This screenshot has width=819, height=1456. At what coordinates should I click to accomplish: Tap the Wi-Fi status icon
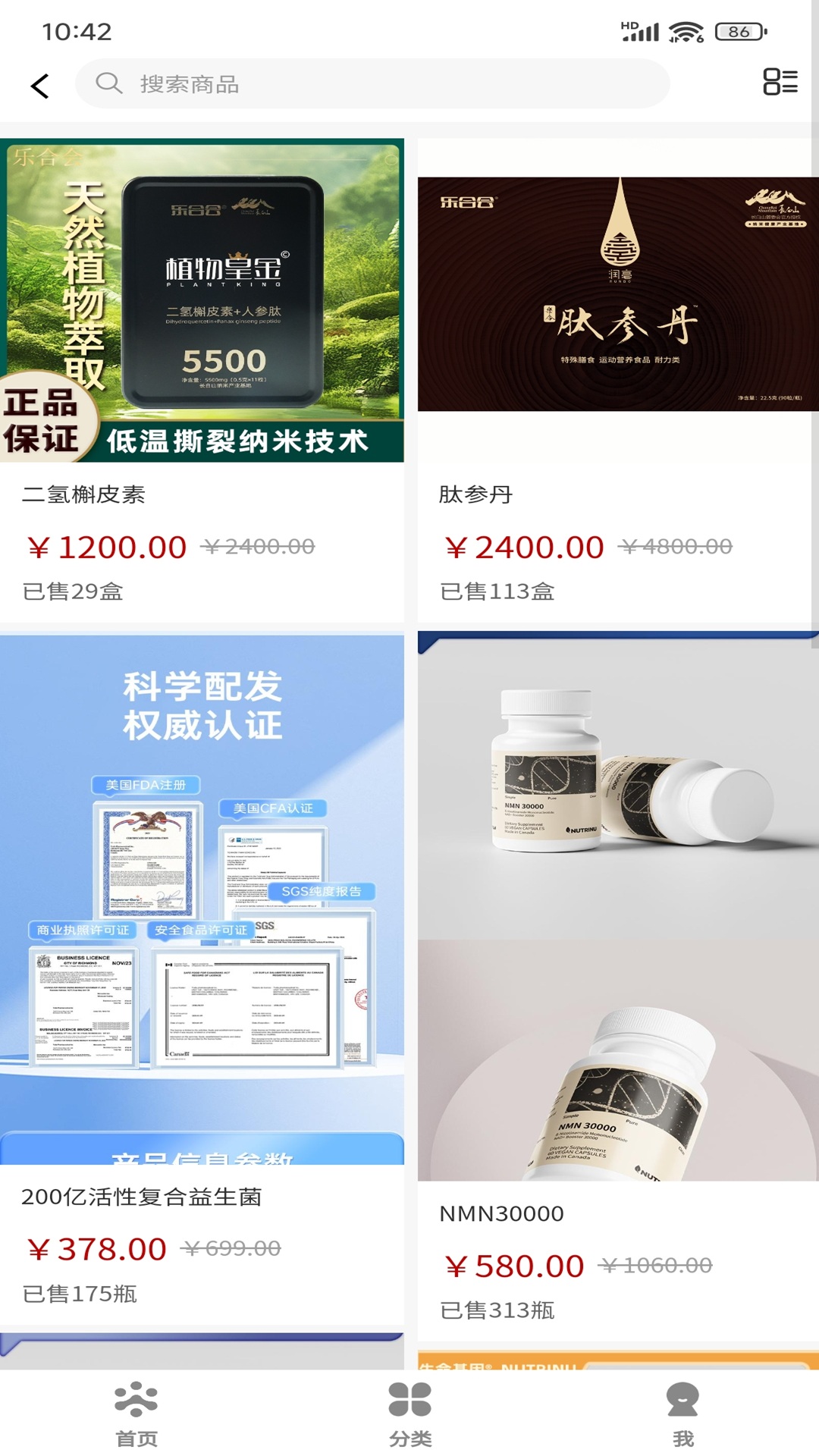point(686,30)
